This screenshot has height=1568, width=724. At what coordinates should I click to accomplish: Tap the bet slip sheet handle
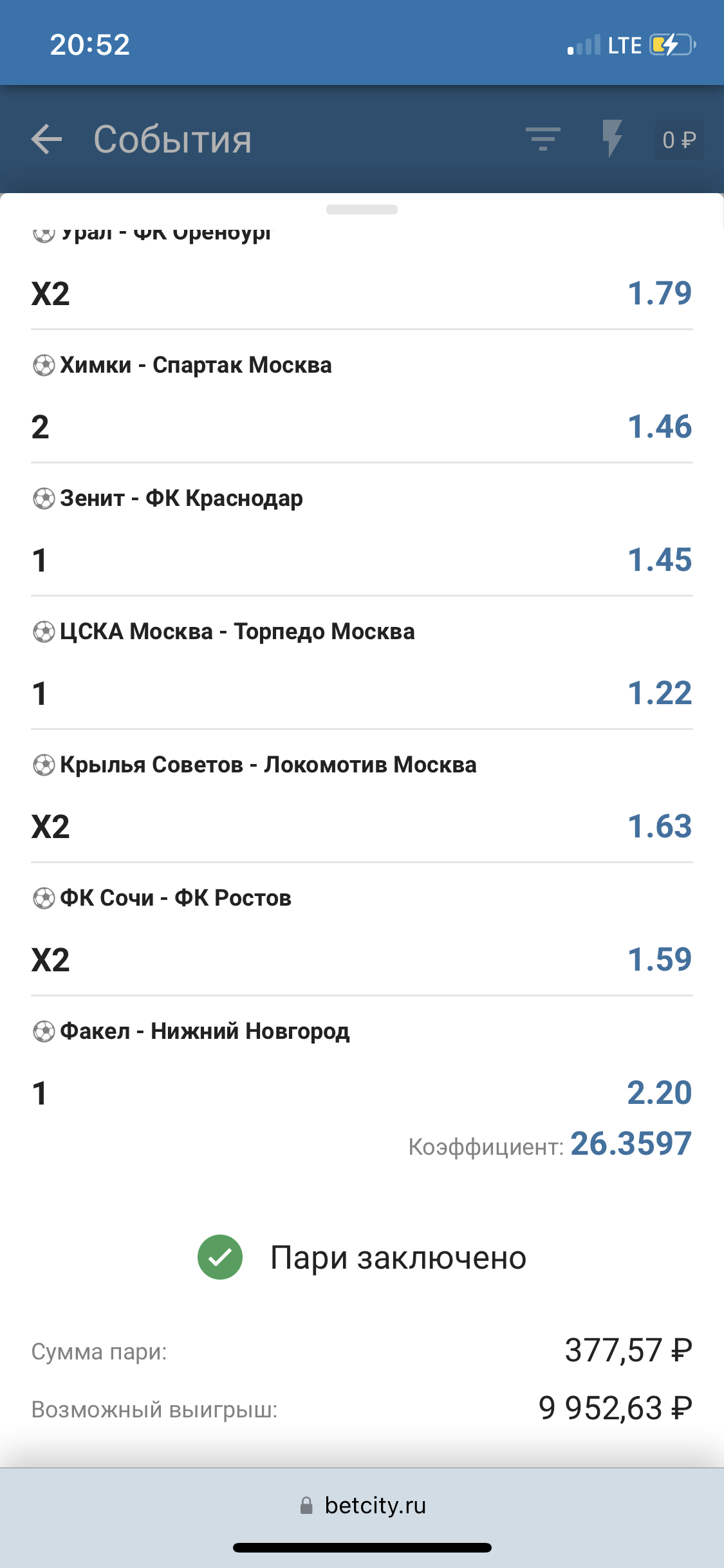coord(362,210)
